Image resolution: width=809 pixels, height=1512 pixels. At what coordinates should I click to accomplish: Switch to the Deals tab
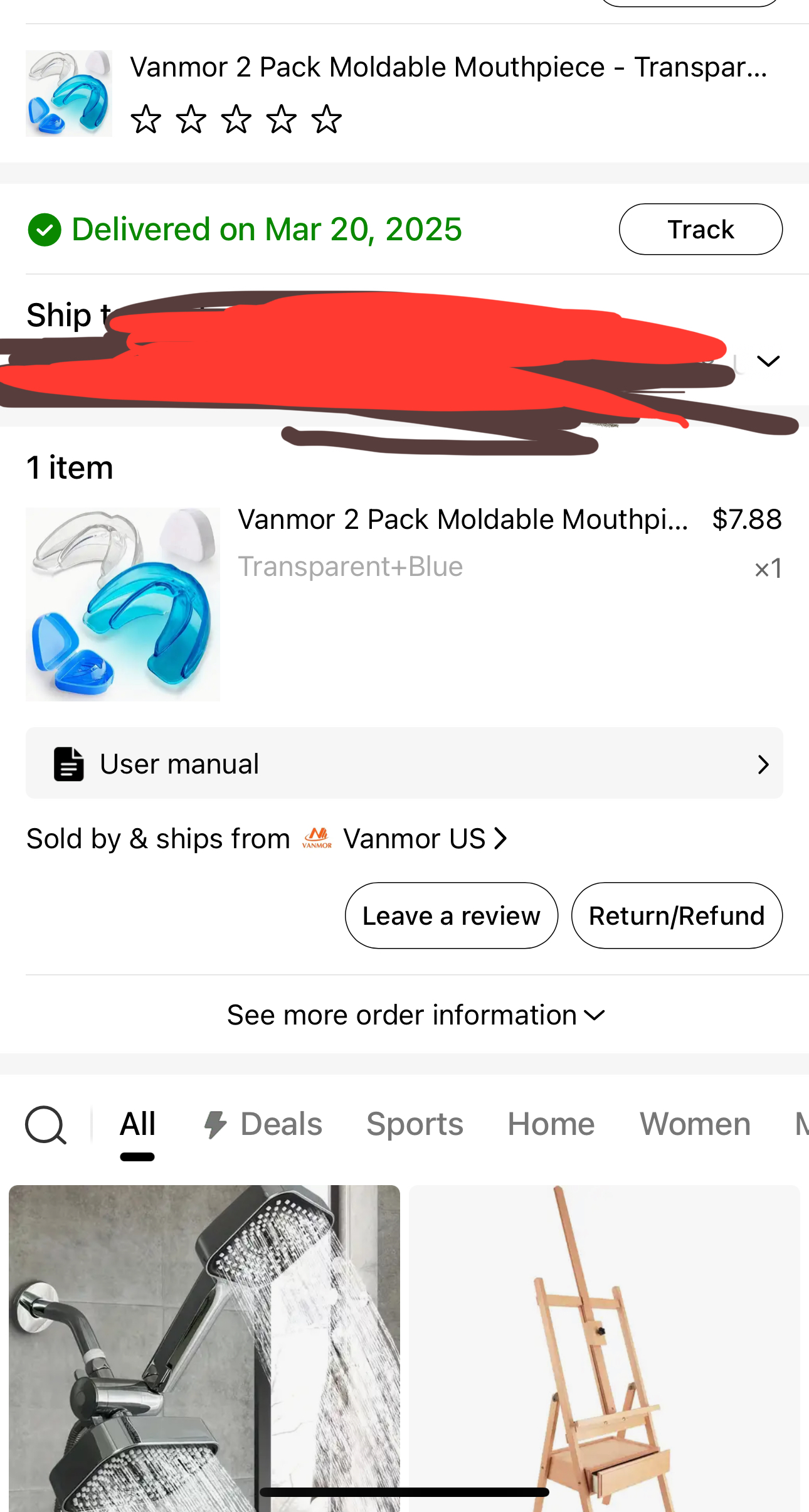(263, 1124)
